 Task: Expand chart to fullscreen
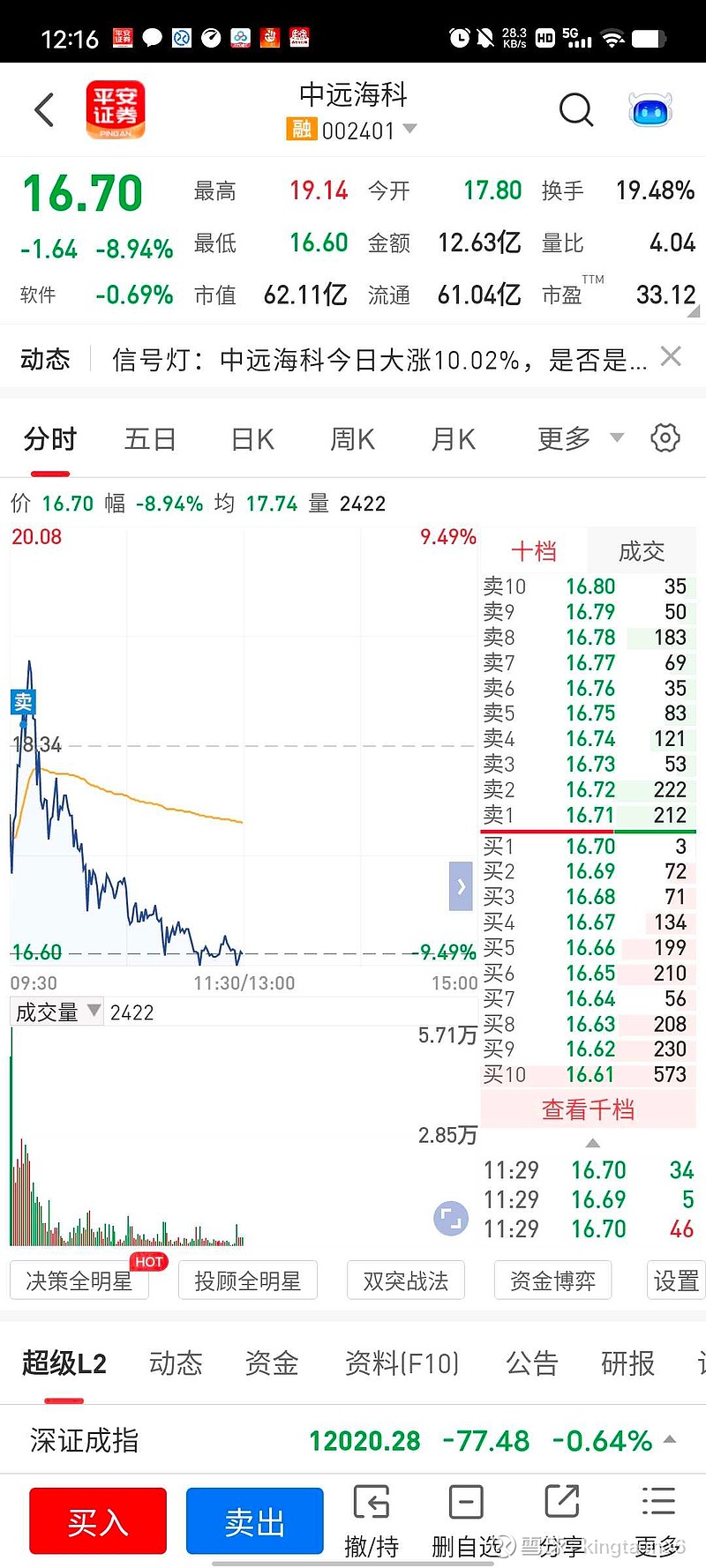pyautogui.click(x=450, y=1219)
